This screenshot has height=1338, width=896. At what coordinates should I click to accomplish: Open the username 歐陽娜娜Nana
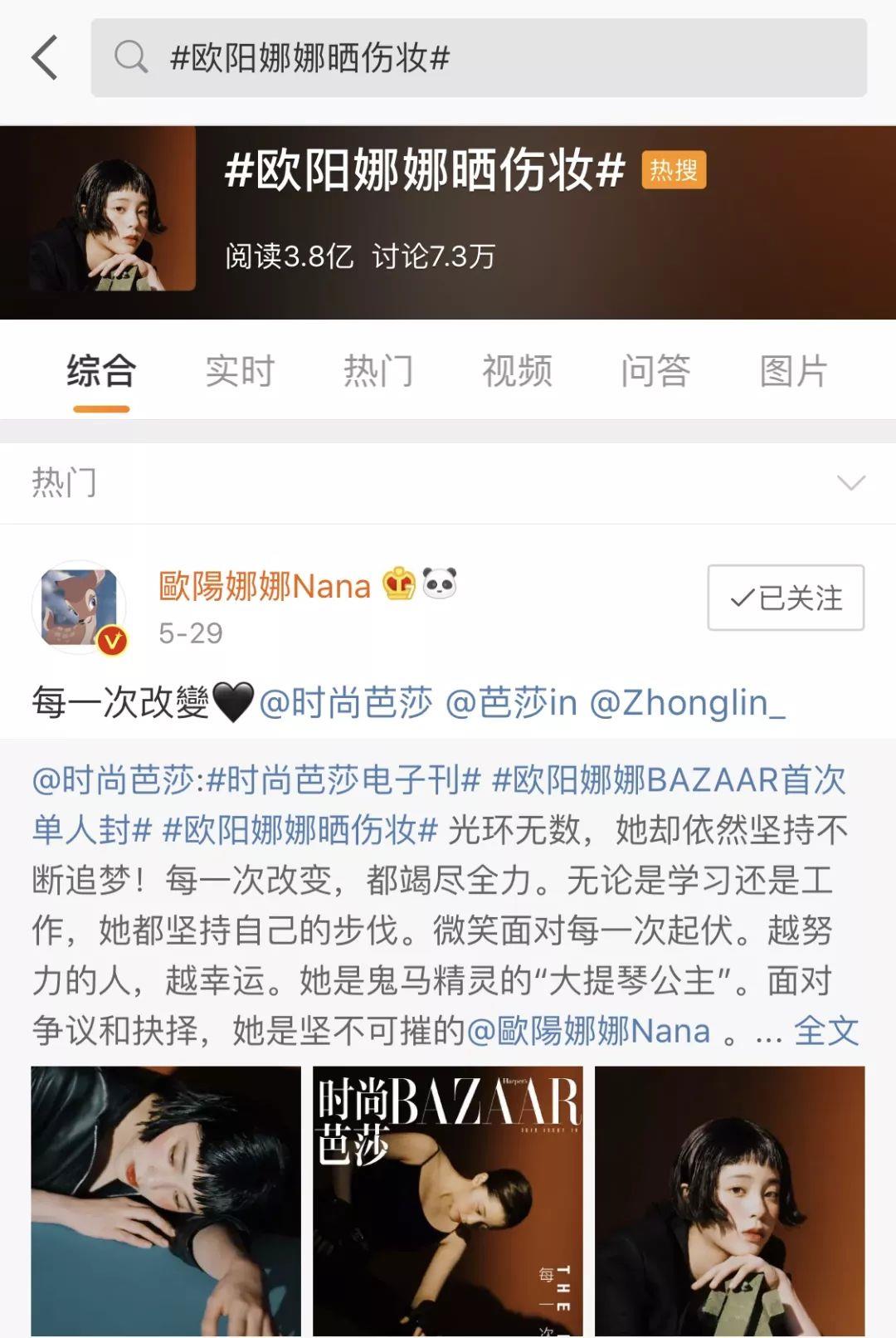pyautogui.click(x=264, y=586)
